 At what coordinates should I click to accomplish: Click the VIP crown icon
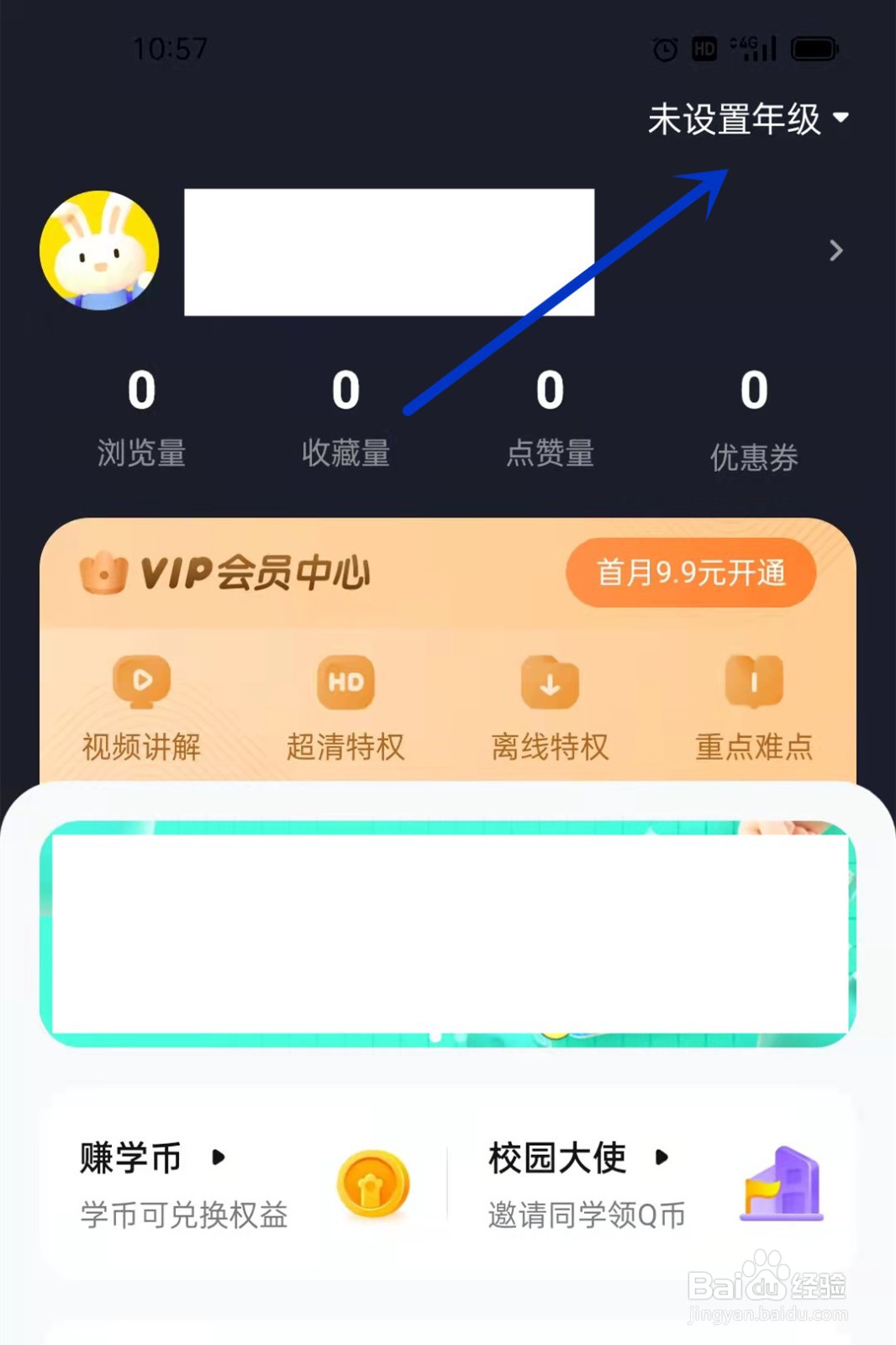(x=104, y=573)
